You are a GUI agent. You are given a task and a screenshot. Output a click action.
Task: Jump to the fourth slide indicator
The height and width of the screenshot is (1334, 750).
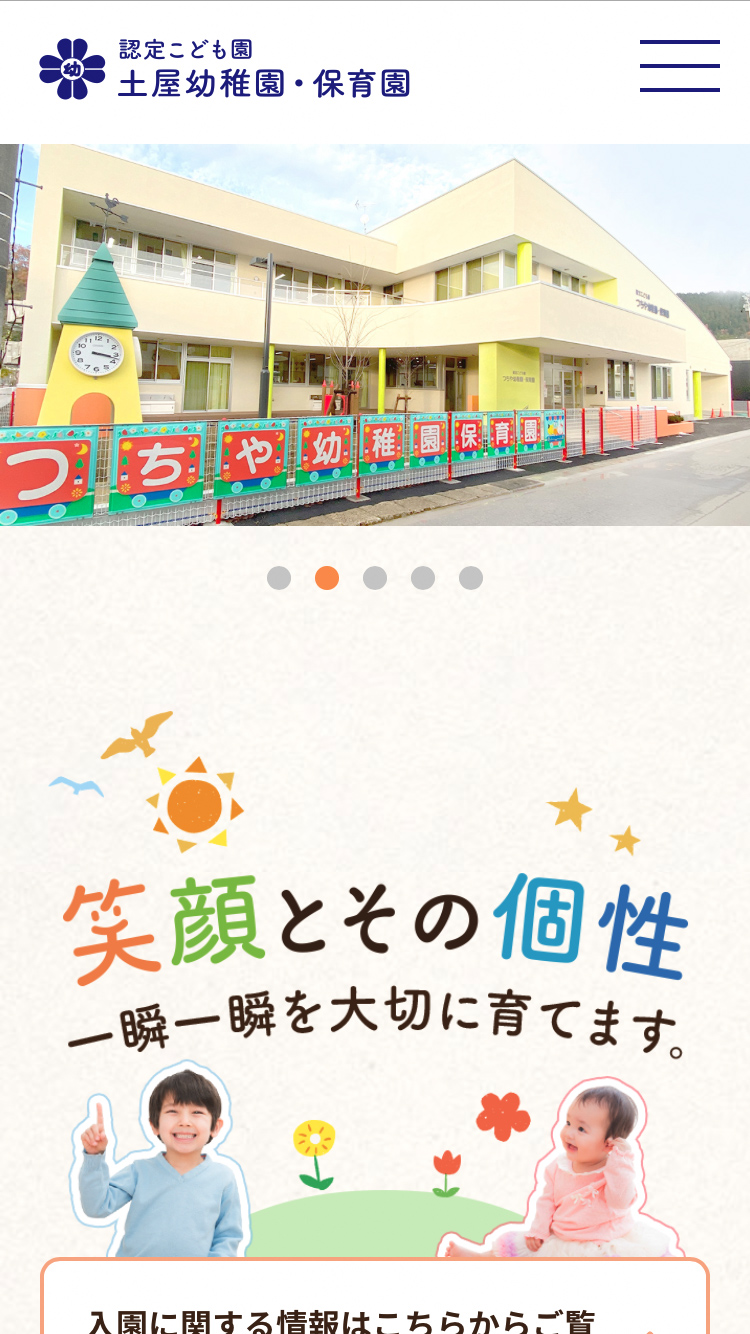tap(423, 578)
